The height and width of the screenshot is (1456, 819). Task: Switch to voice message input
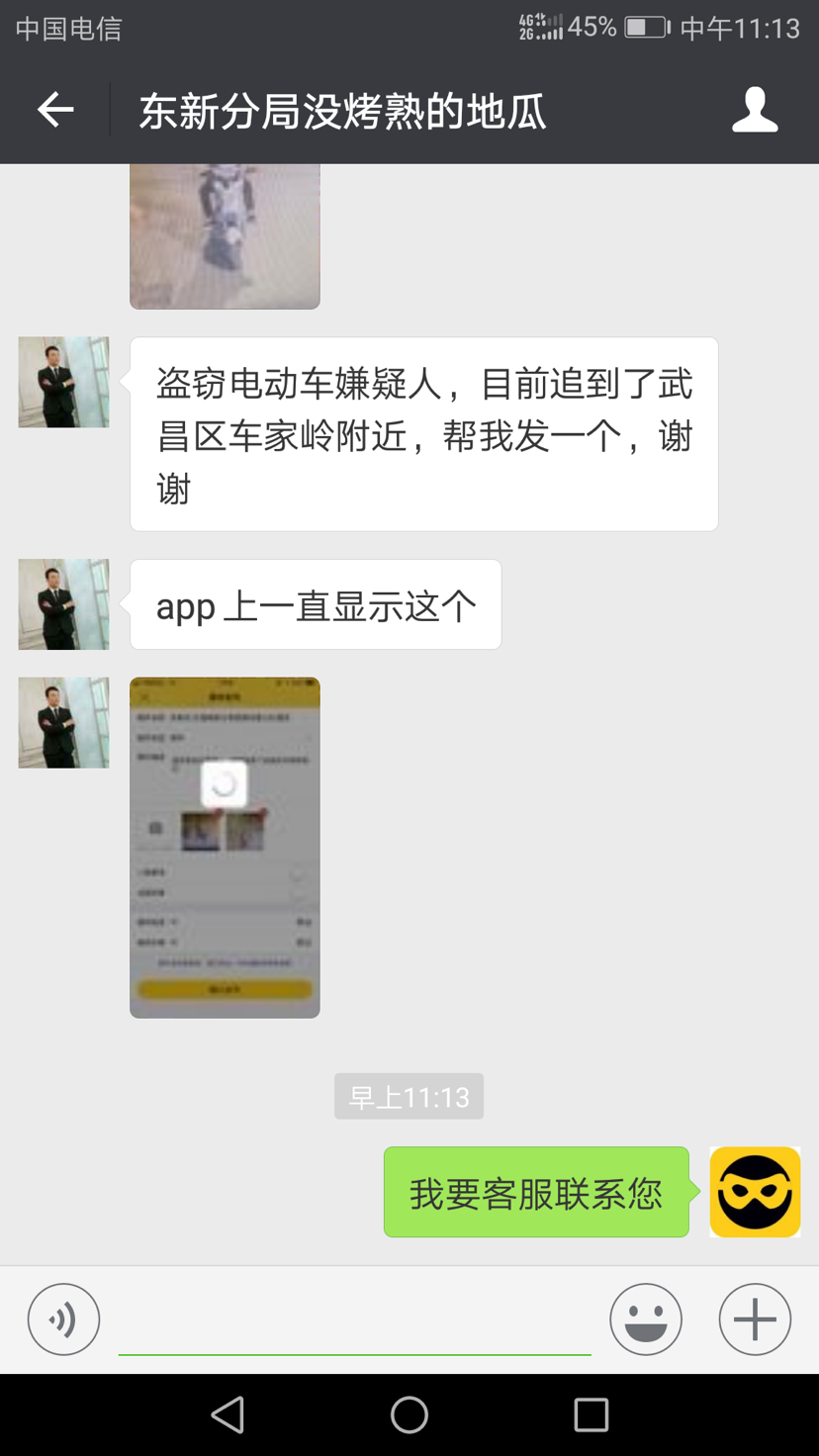click(63, 1319)
